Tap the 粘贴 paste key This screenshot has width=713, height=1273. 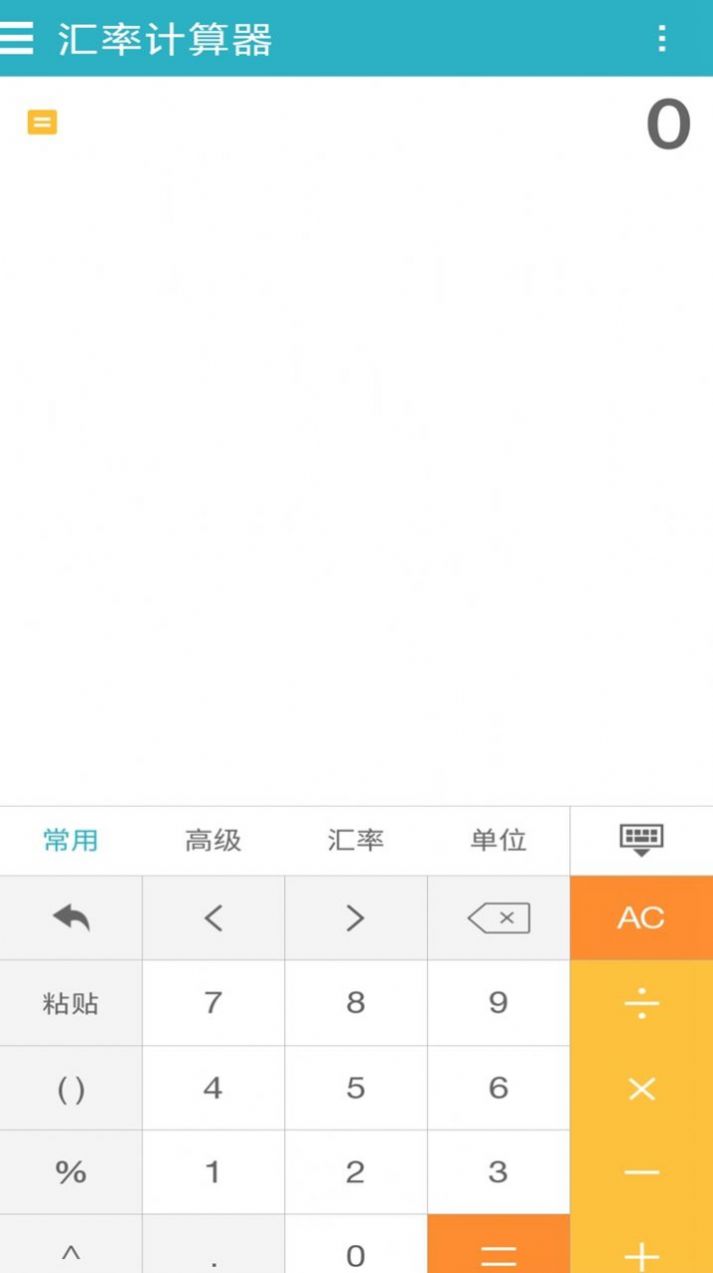[x=71, y=1003]
